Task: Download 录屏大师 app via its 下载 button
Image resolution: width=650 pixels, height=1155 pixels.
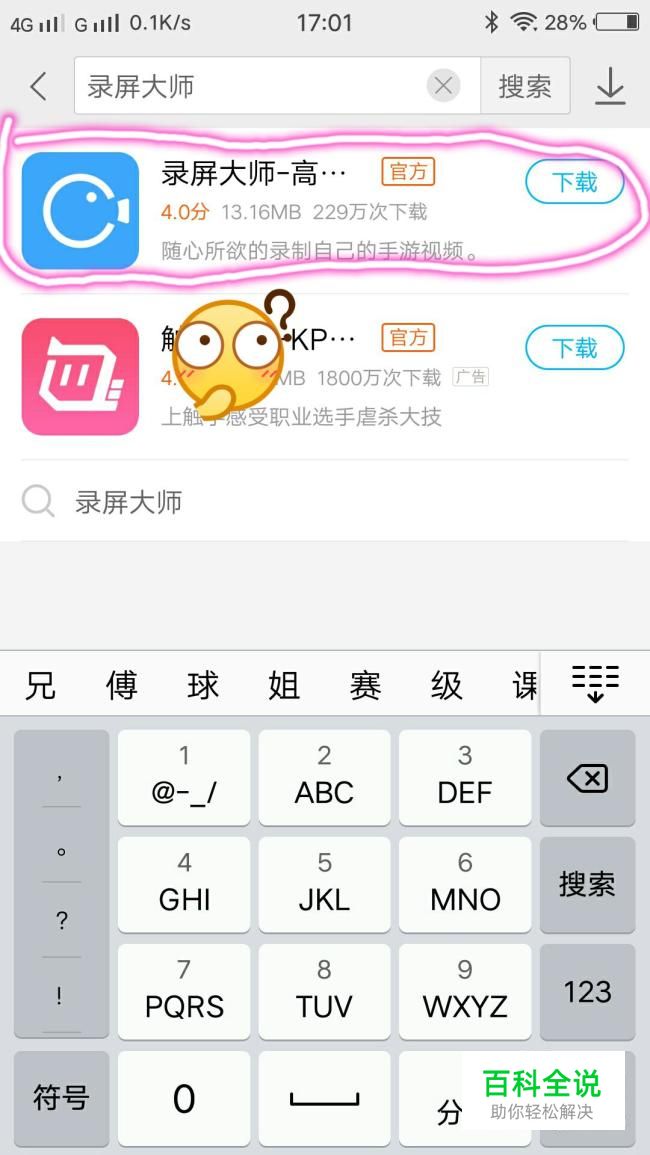Action: coord(574,181)
